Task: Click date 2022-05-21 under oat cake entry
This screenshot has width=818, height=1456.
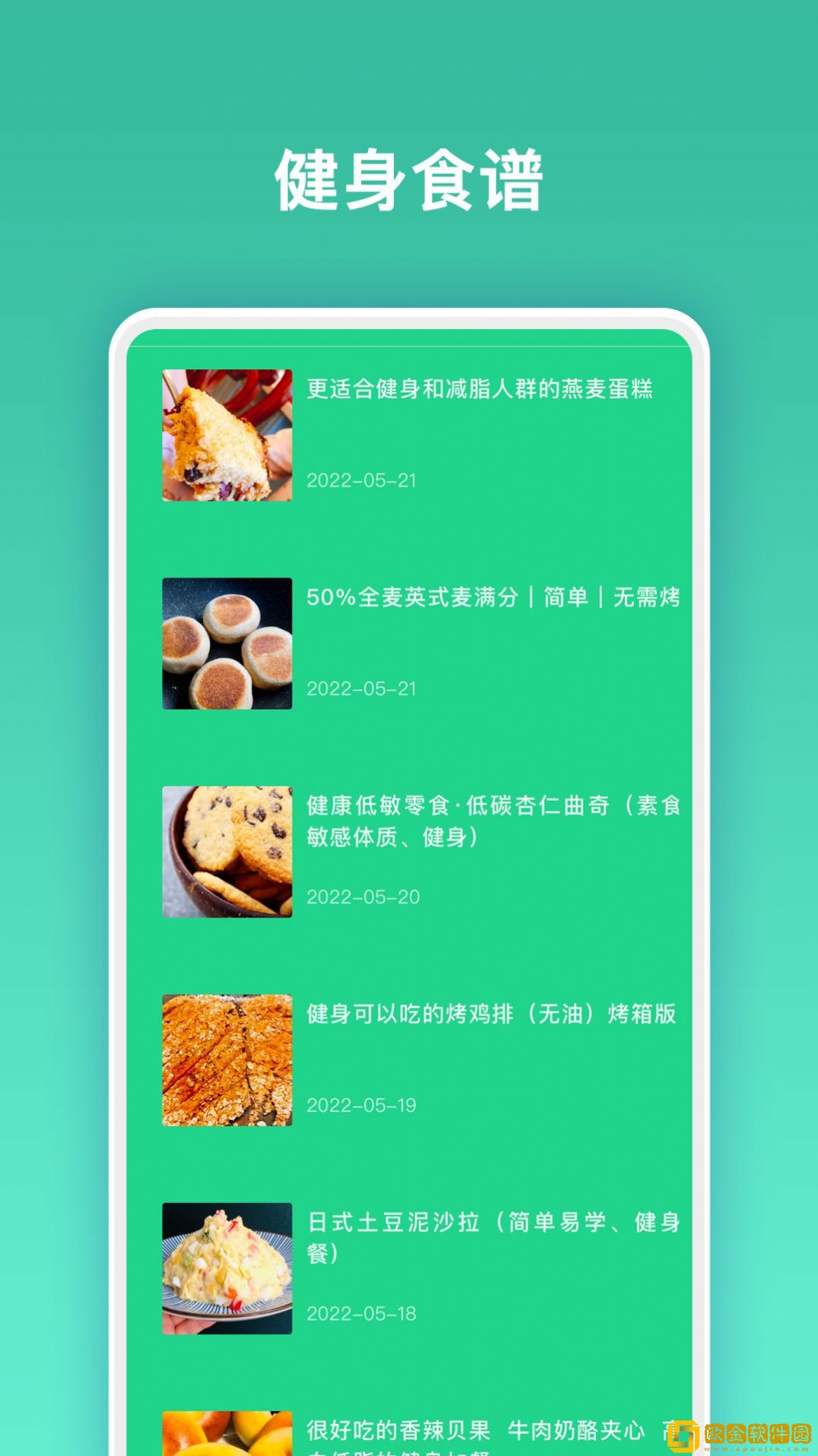Action: click(363, 480)
